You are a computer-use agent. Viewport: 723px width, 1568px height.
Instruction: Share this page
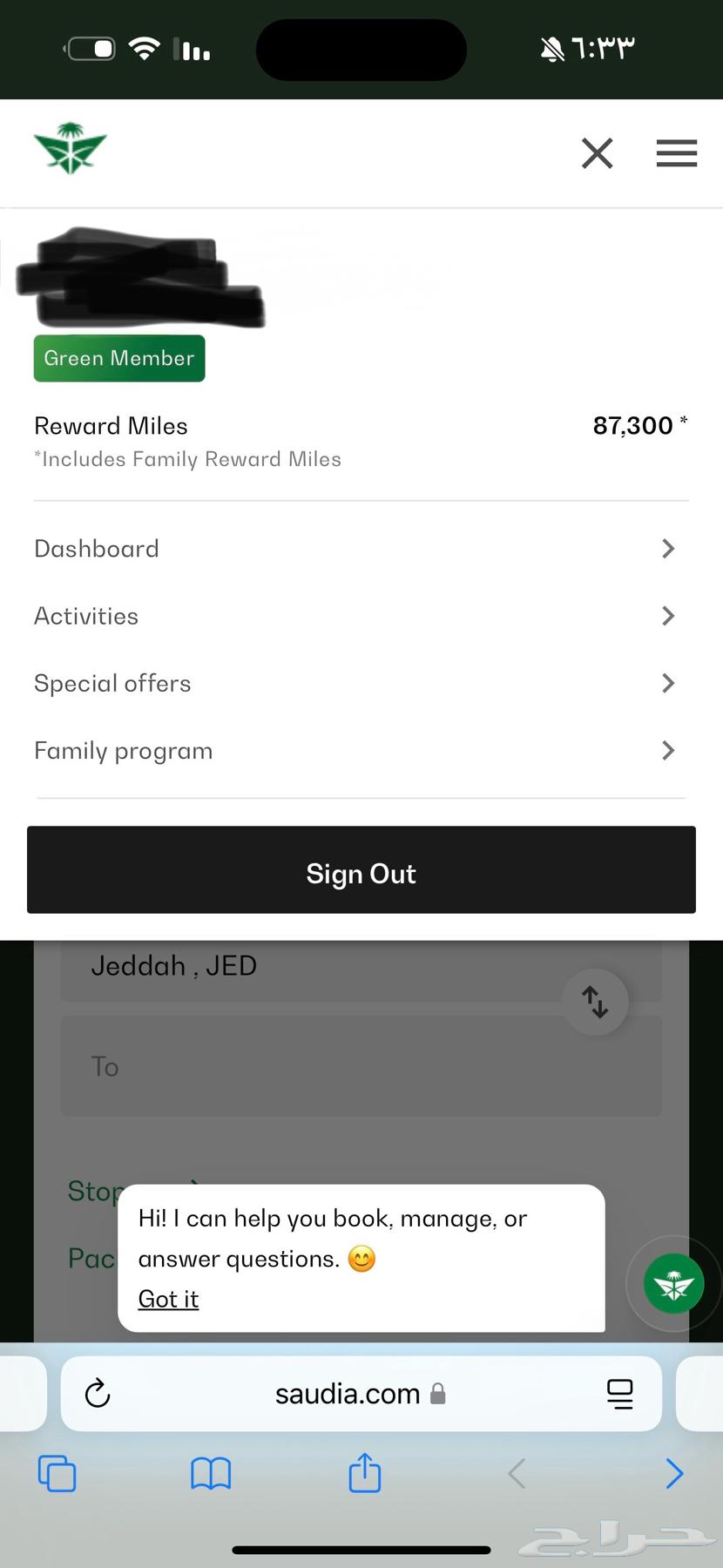(x=365, y=1473)
